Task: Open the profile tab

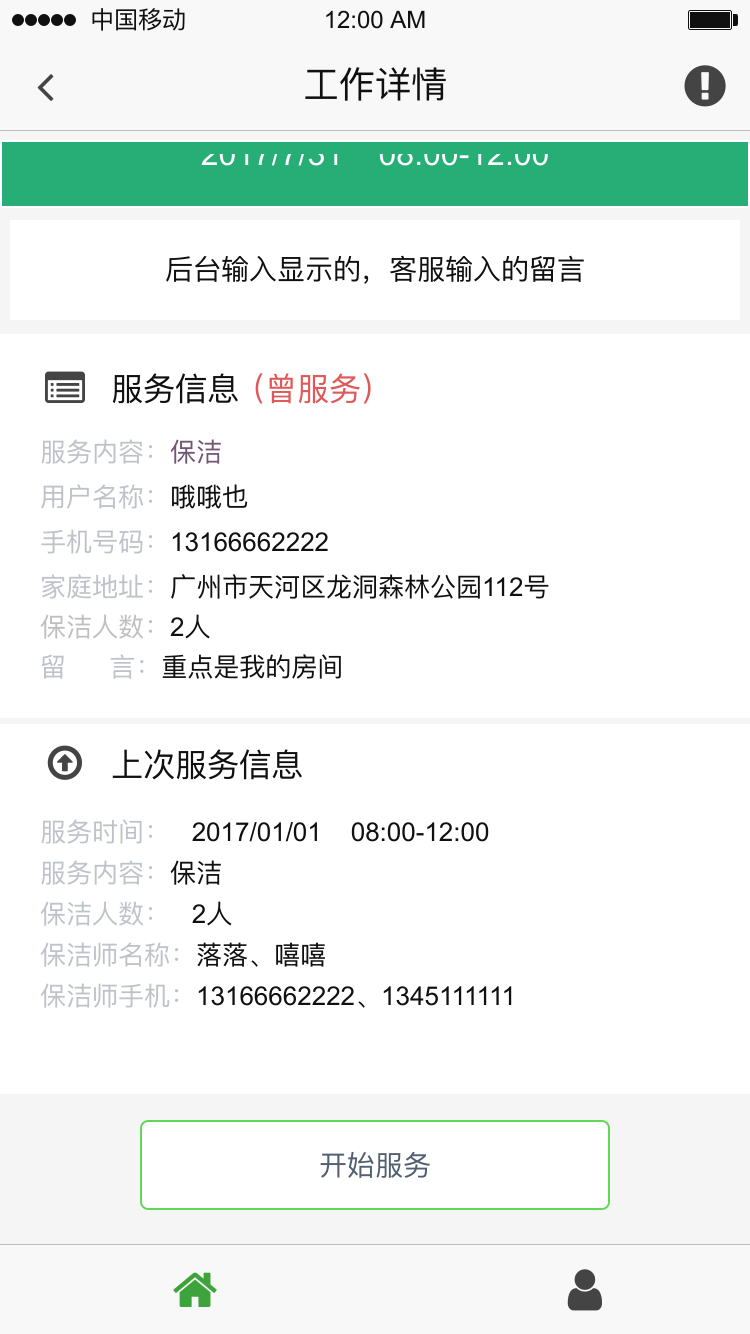Action: coord(585,1290)
